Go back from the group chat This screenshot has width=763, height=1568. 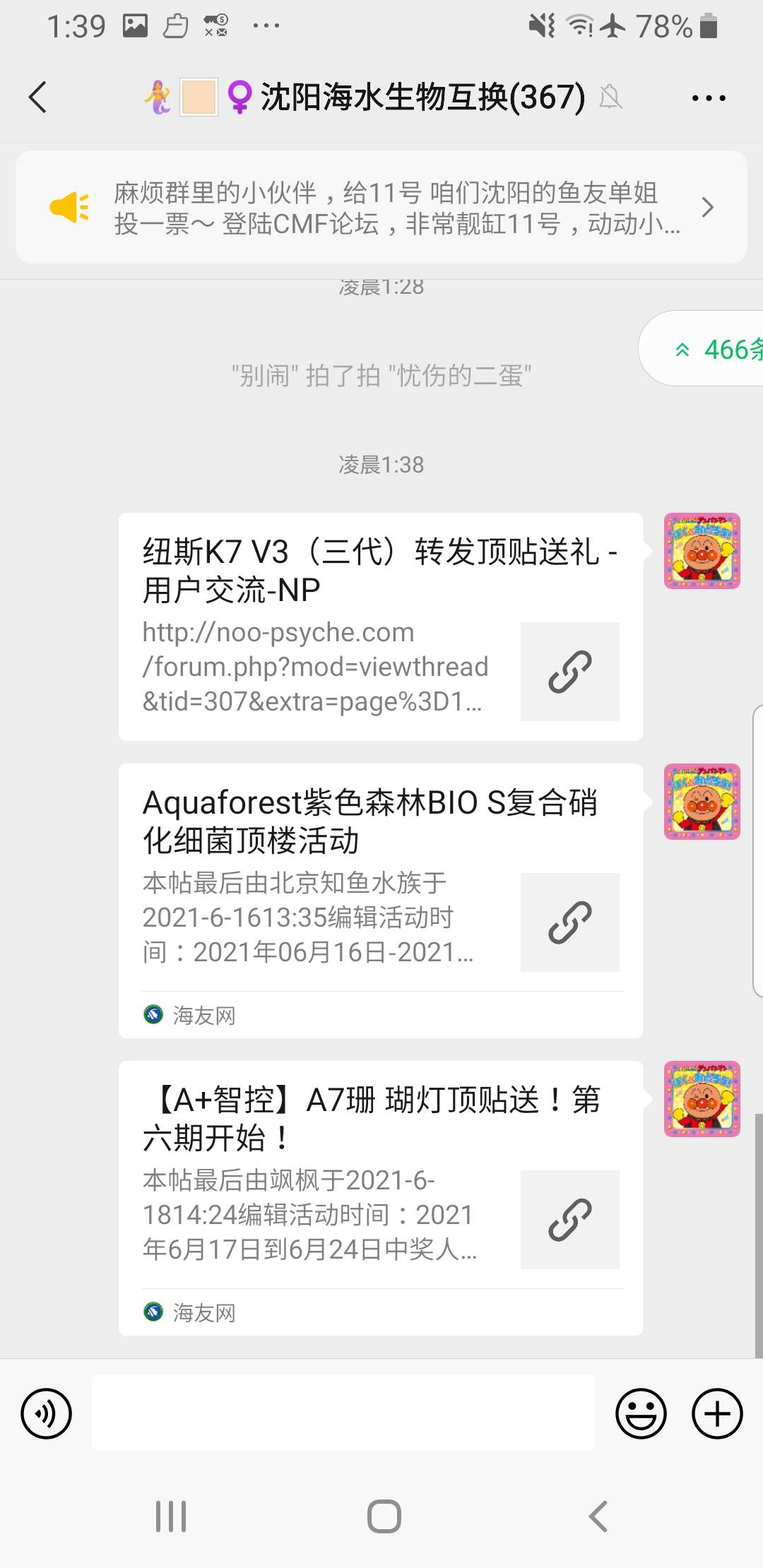point(38,97)
